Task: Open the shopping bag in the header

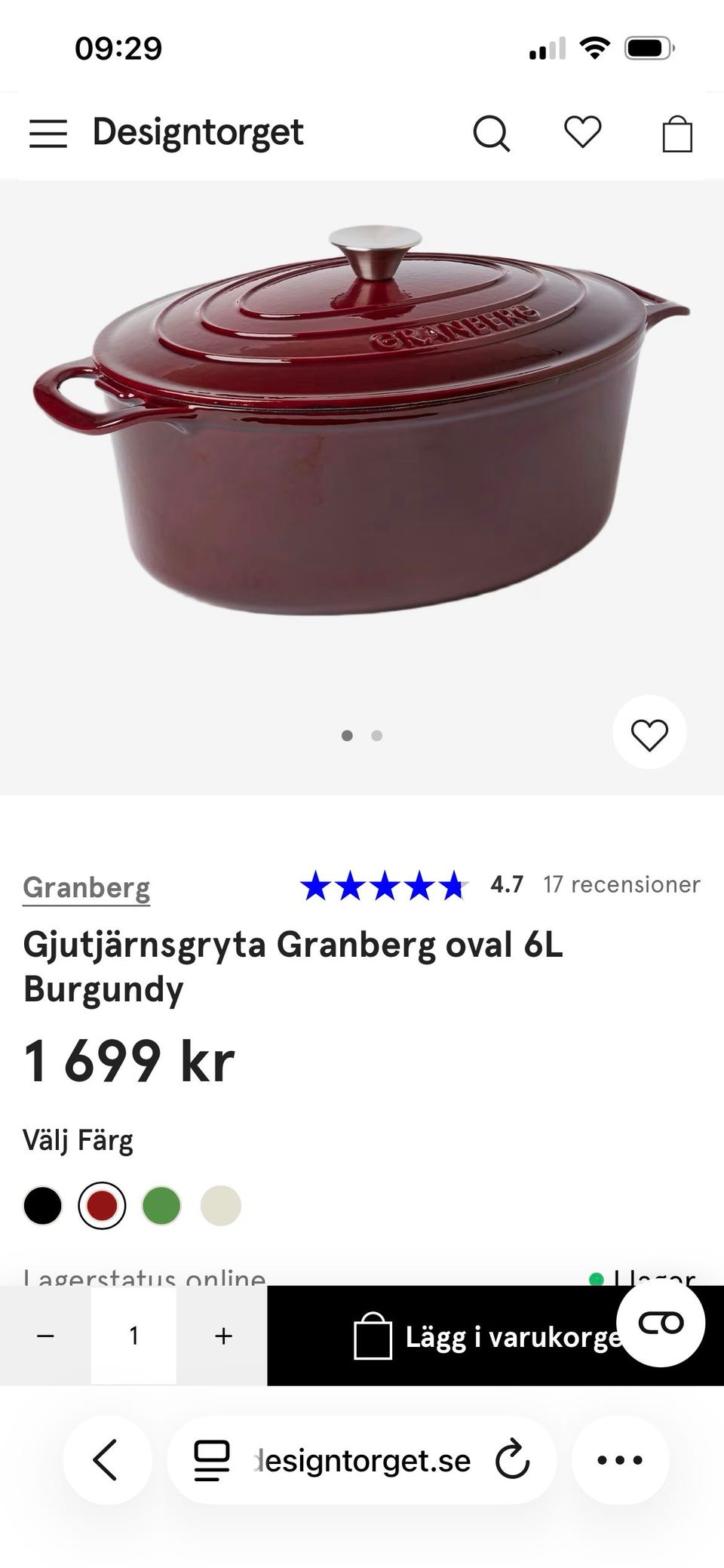Action: [x=676, y=134]
